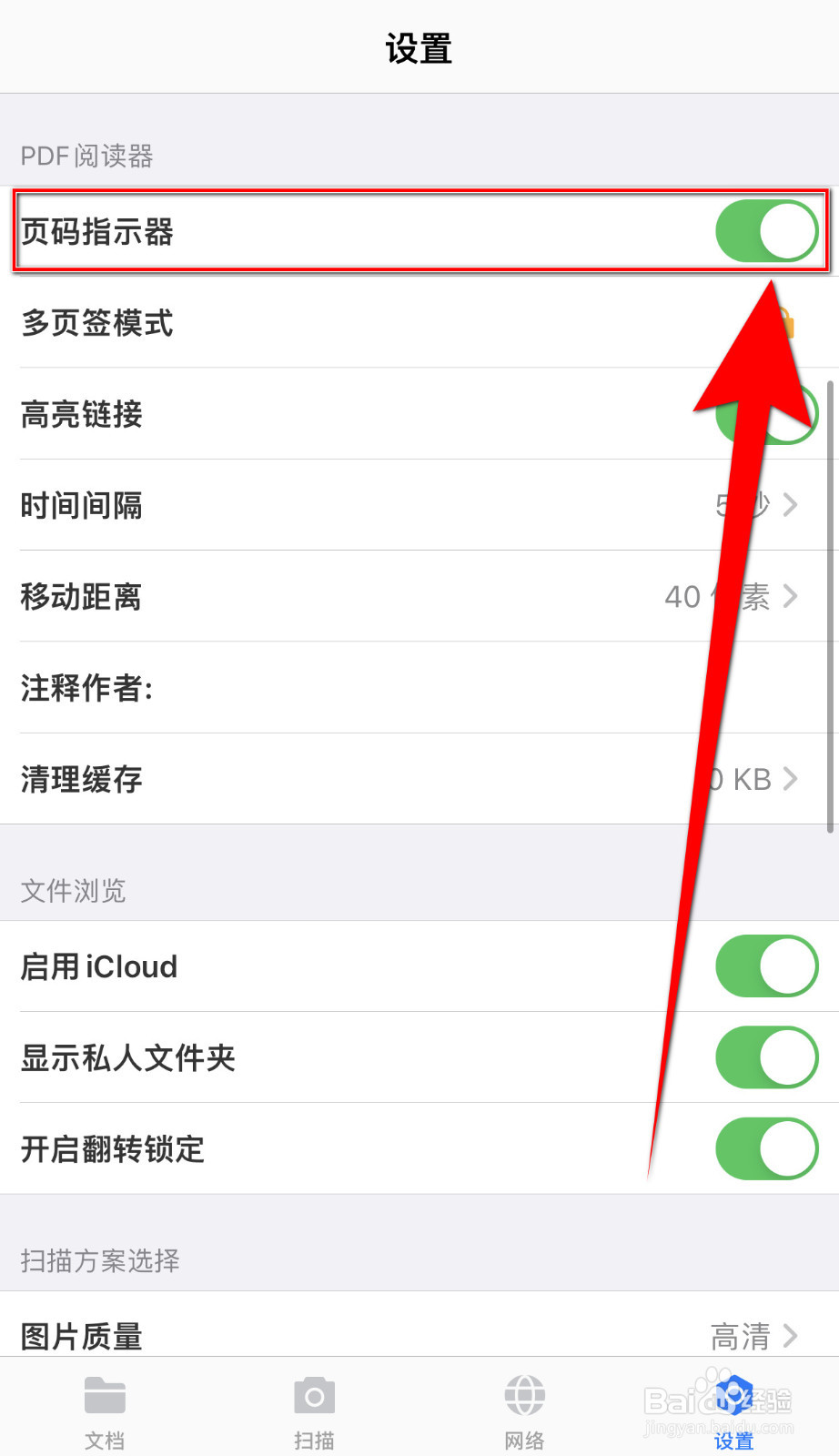Select the 扫描 scan camera icon
839x1456 pixels.
pos(314,1395)
